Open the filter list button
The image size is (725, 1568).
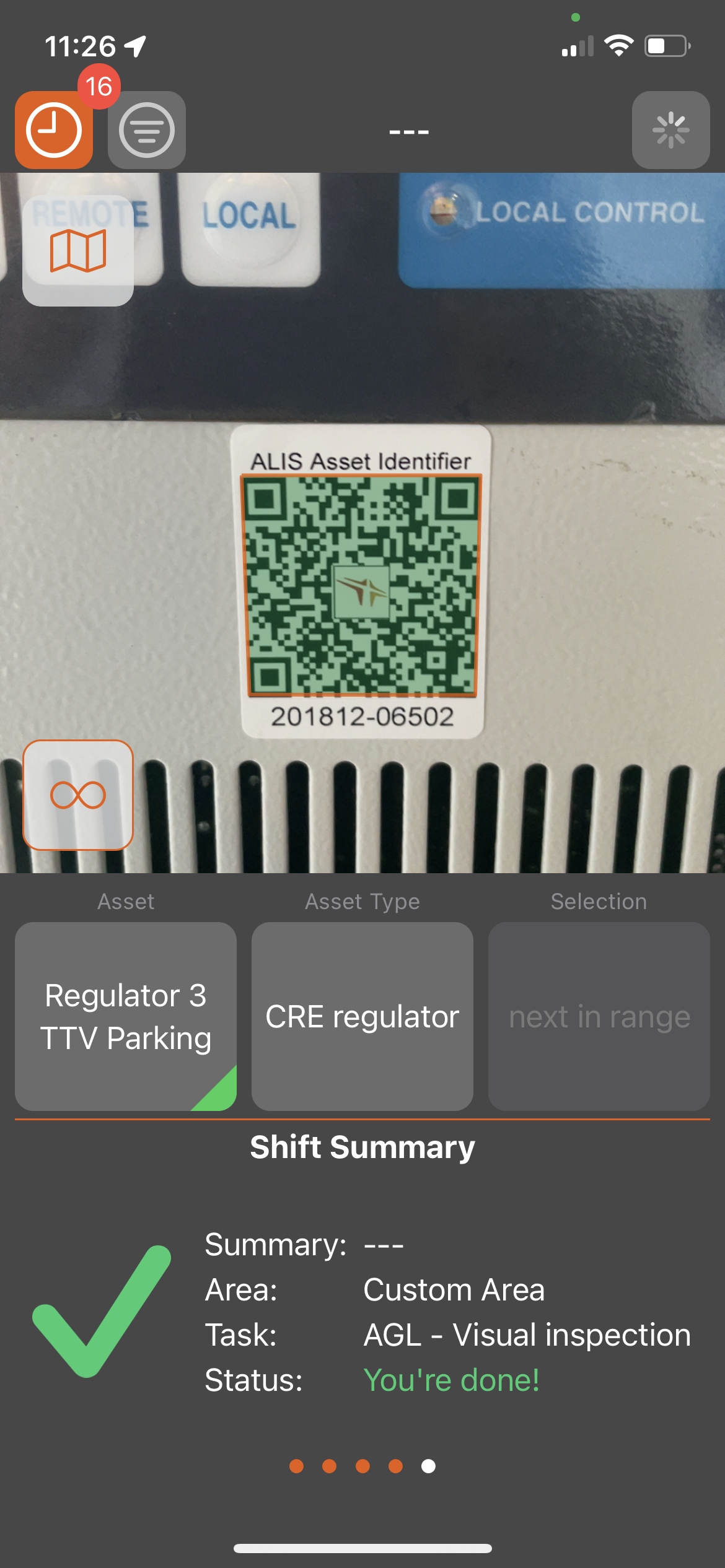tap(147, 130)
